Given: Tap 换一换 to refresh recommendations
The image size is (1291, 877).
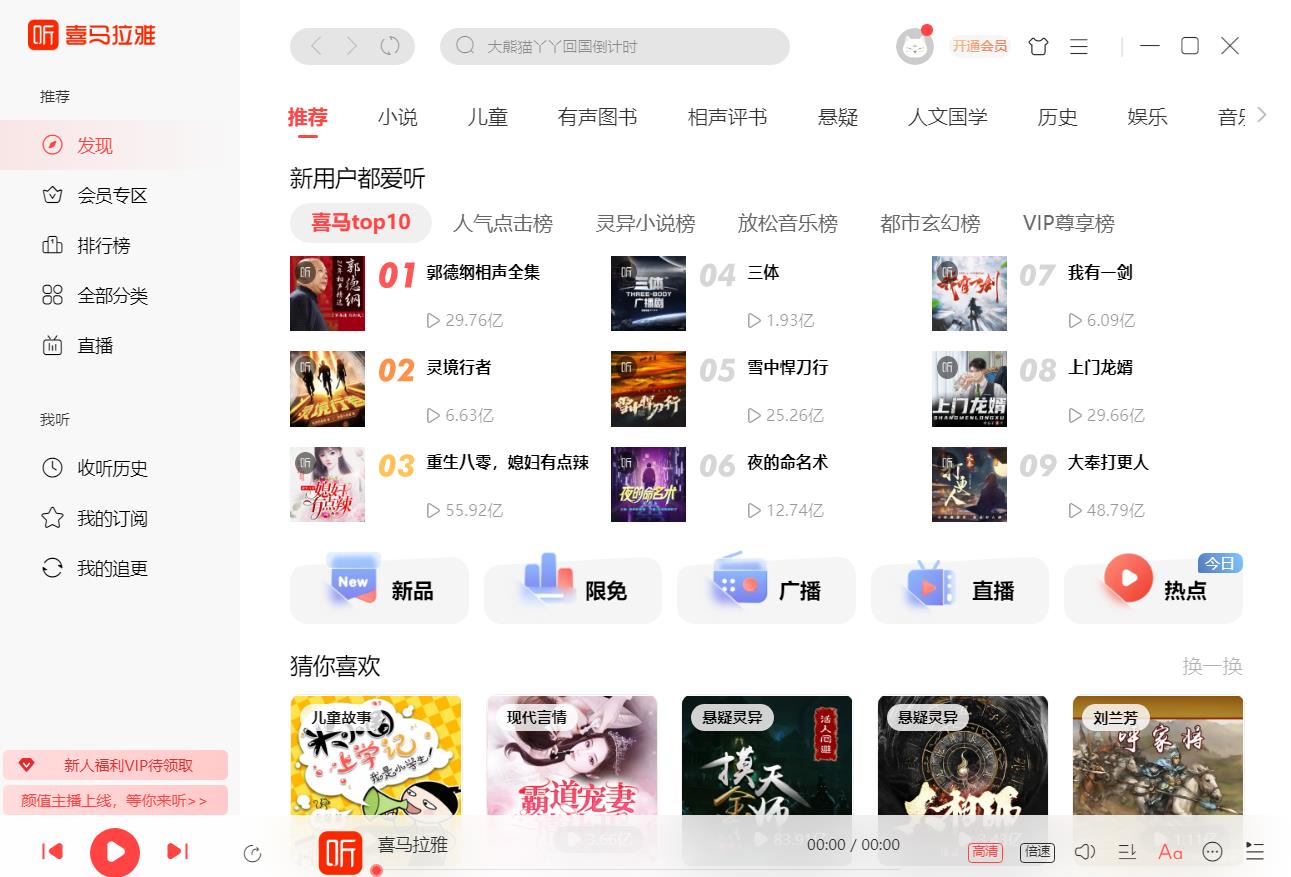Looking at the screenshot, I should (x=1212, y=666).
